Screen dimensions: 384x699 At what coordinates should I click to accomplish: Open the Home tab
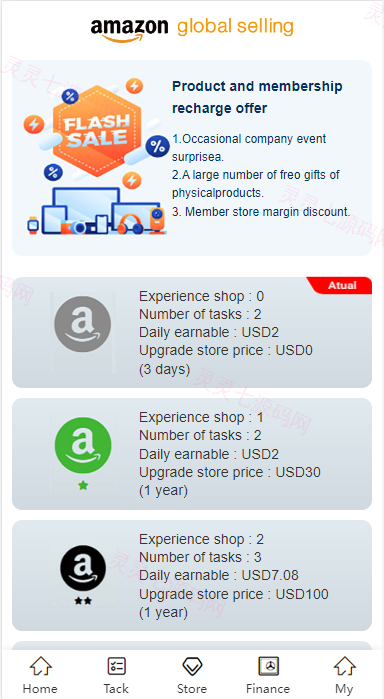(40, 675)
